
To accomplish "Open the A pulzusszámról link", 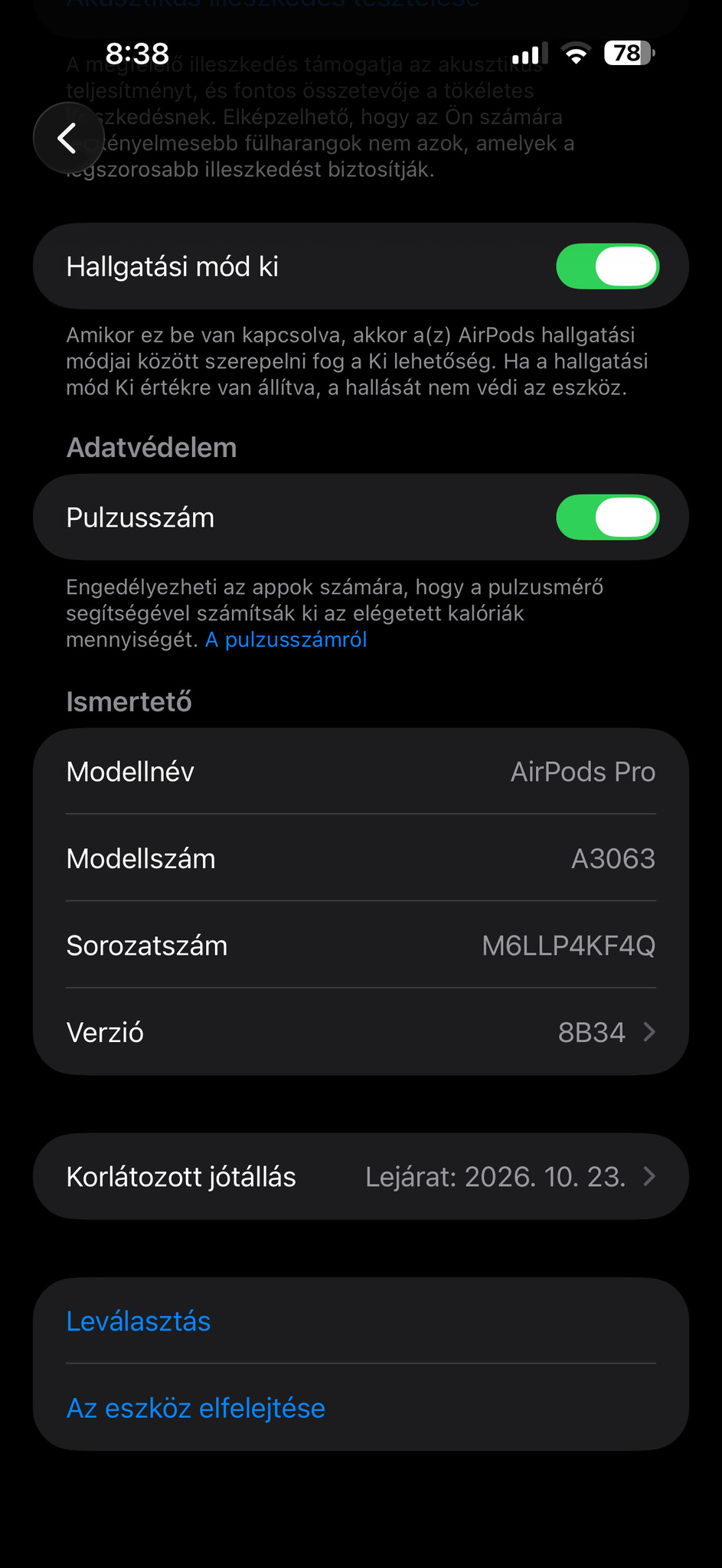I will [286, 640].
